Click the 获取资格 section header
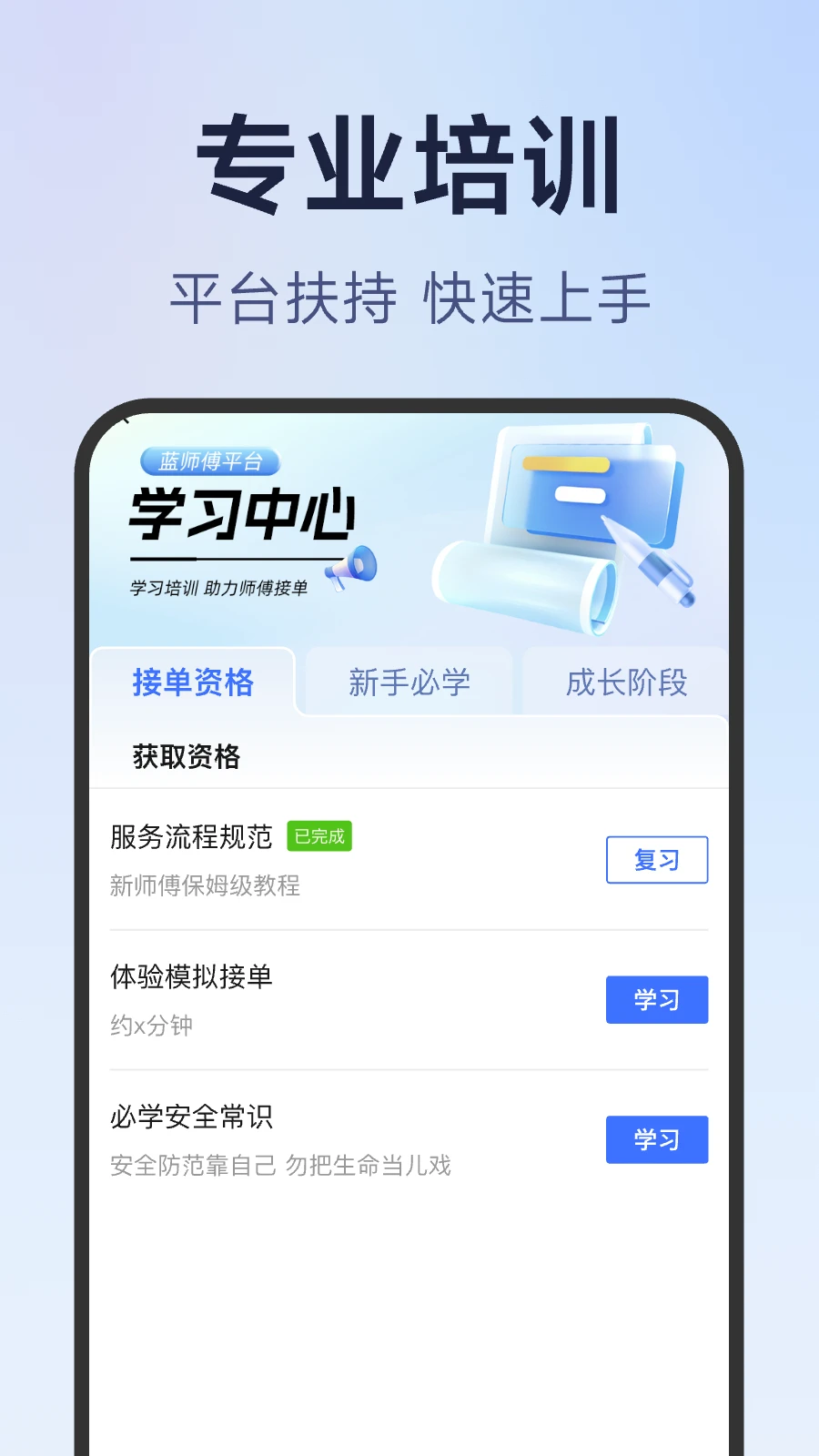 tap(187, 756)
